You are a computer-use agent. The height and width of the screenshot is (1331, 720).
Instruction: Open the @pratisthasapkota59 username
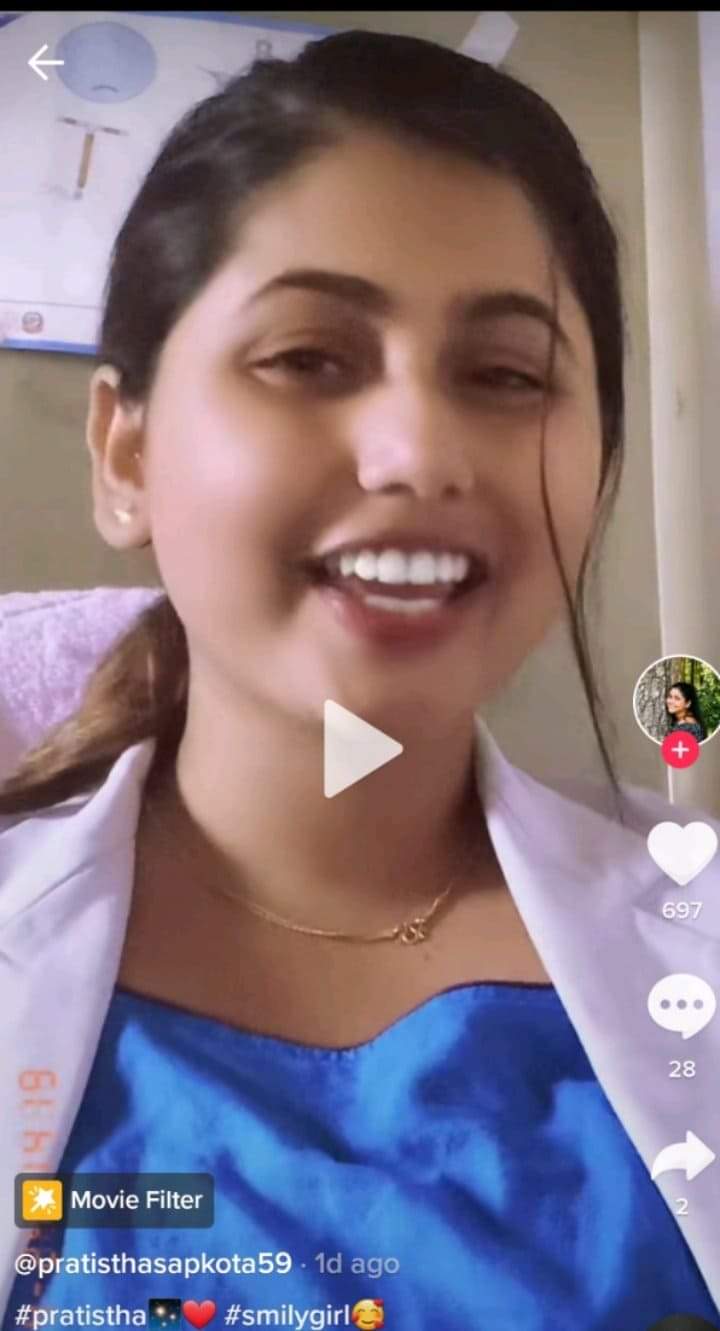(153, 1264)
